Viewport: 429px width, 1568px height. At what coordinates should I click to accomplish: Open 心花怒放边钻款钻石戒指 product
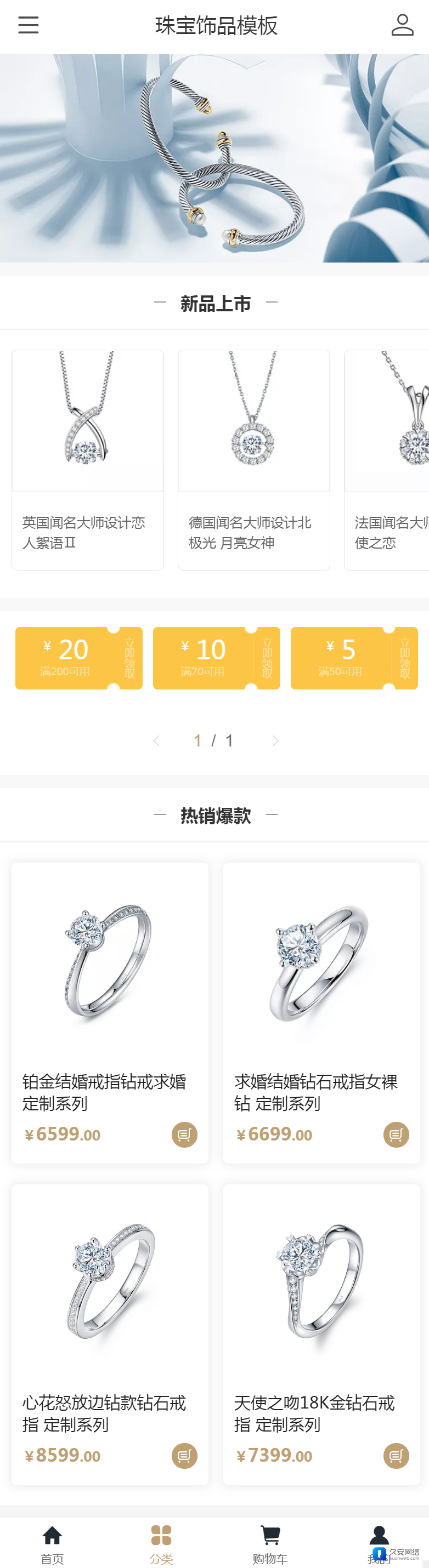[x=110, y=1297]
